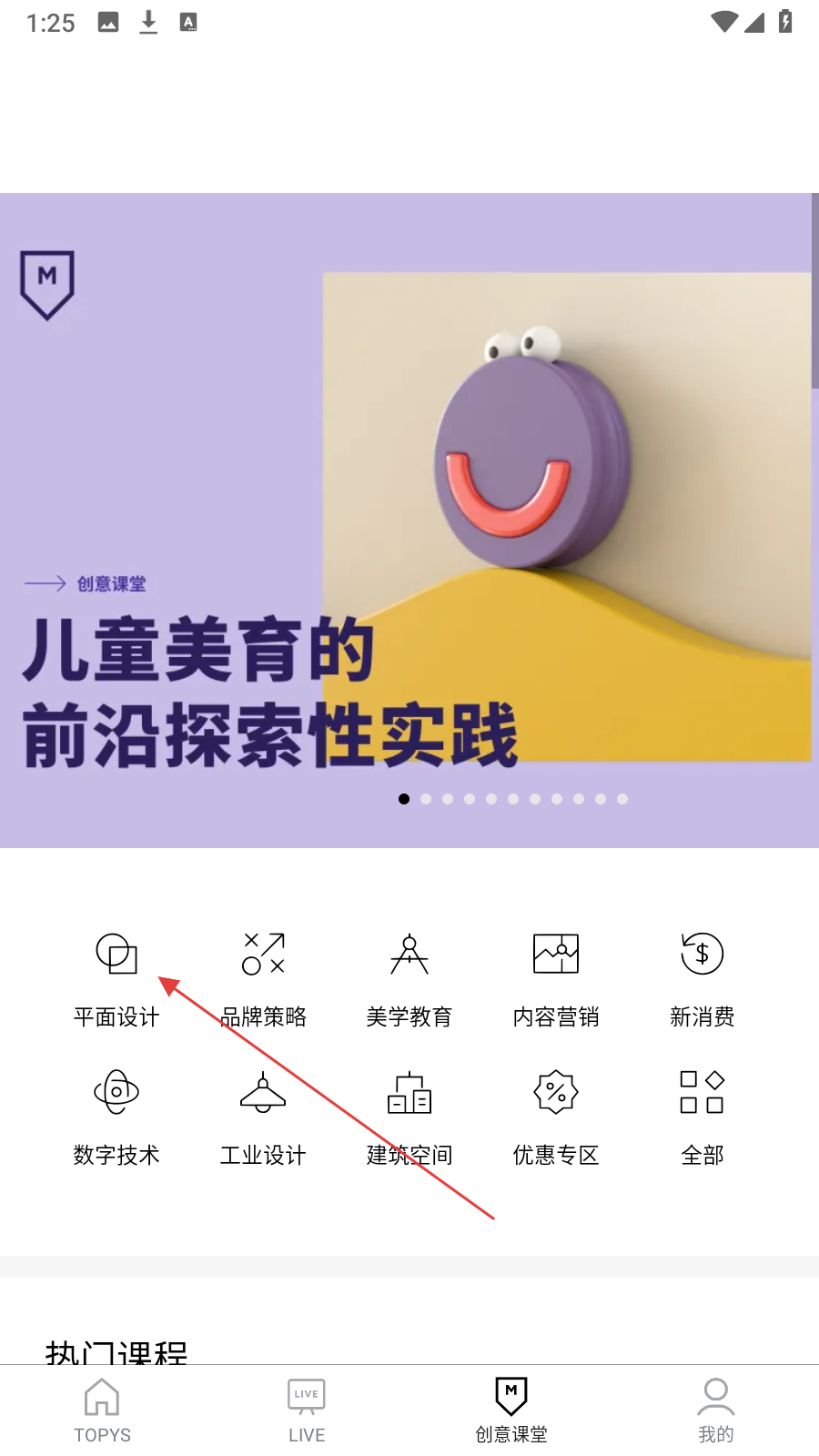This screenshot has height=1456, width=819.
Task: Switch to the TOPYS tab
Action: (x=102, y=1410)
